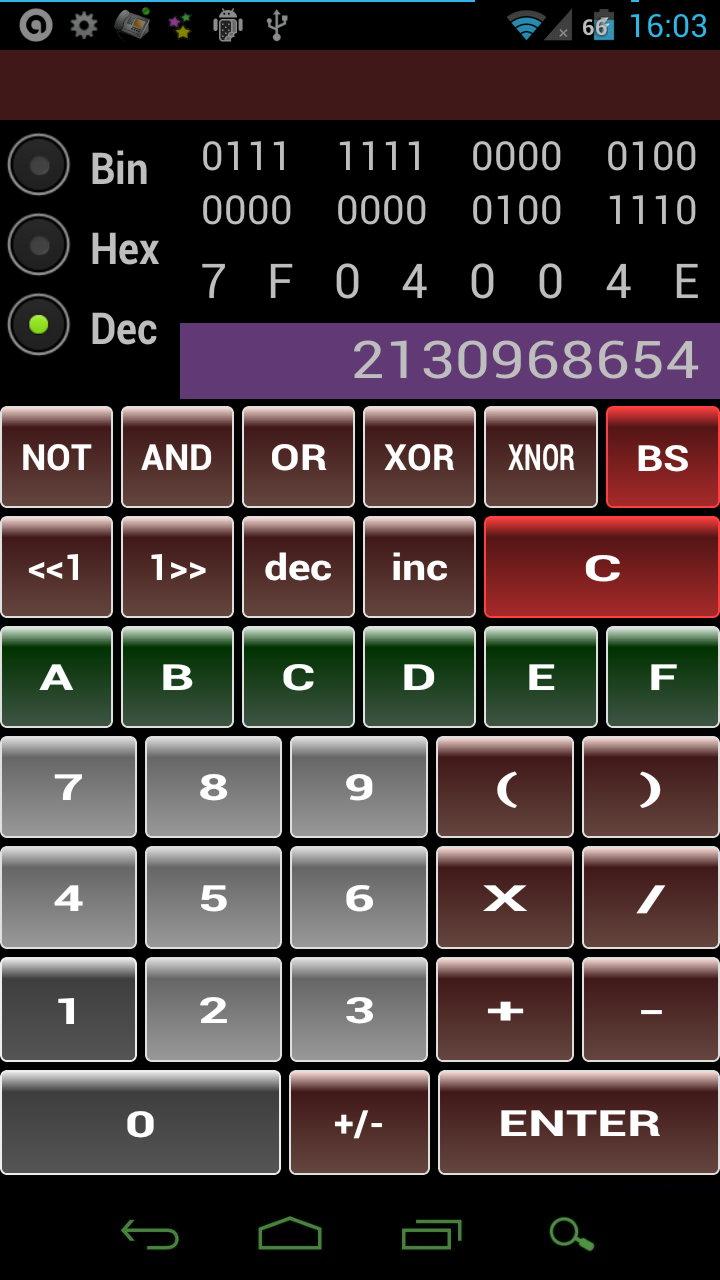Shift right with the 1>> button
This screenshot has width=720, height=1280.
pyautogui.click(x=177, y=567)
